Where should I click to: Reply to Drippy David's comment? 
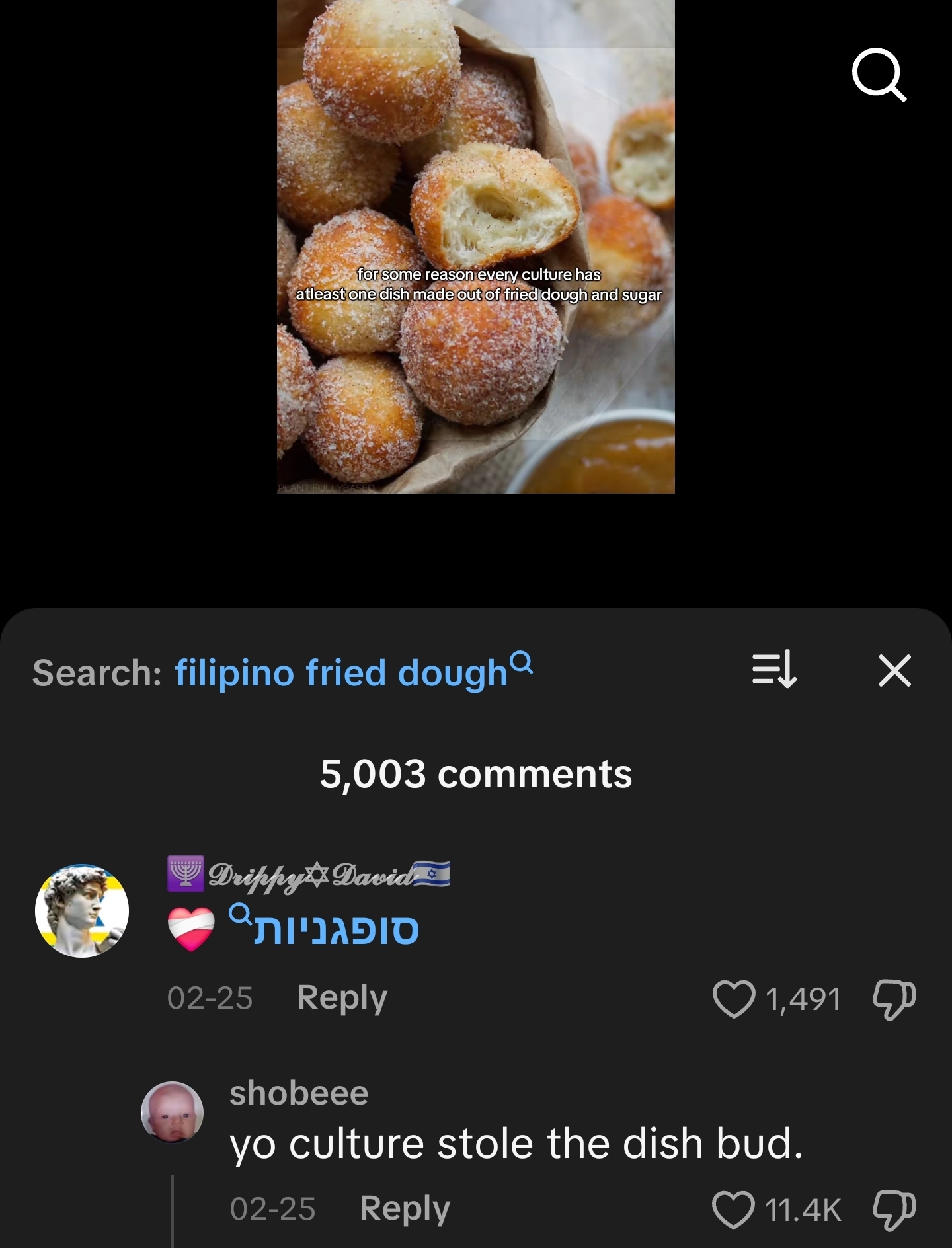342,997
